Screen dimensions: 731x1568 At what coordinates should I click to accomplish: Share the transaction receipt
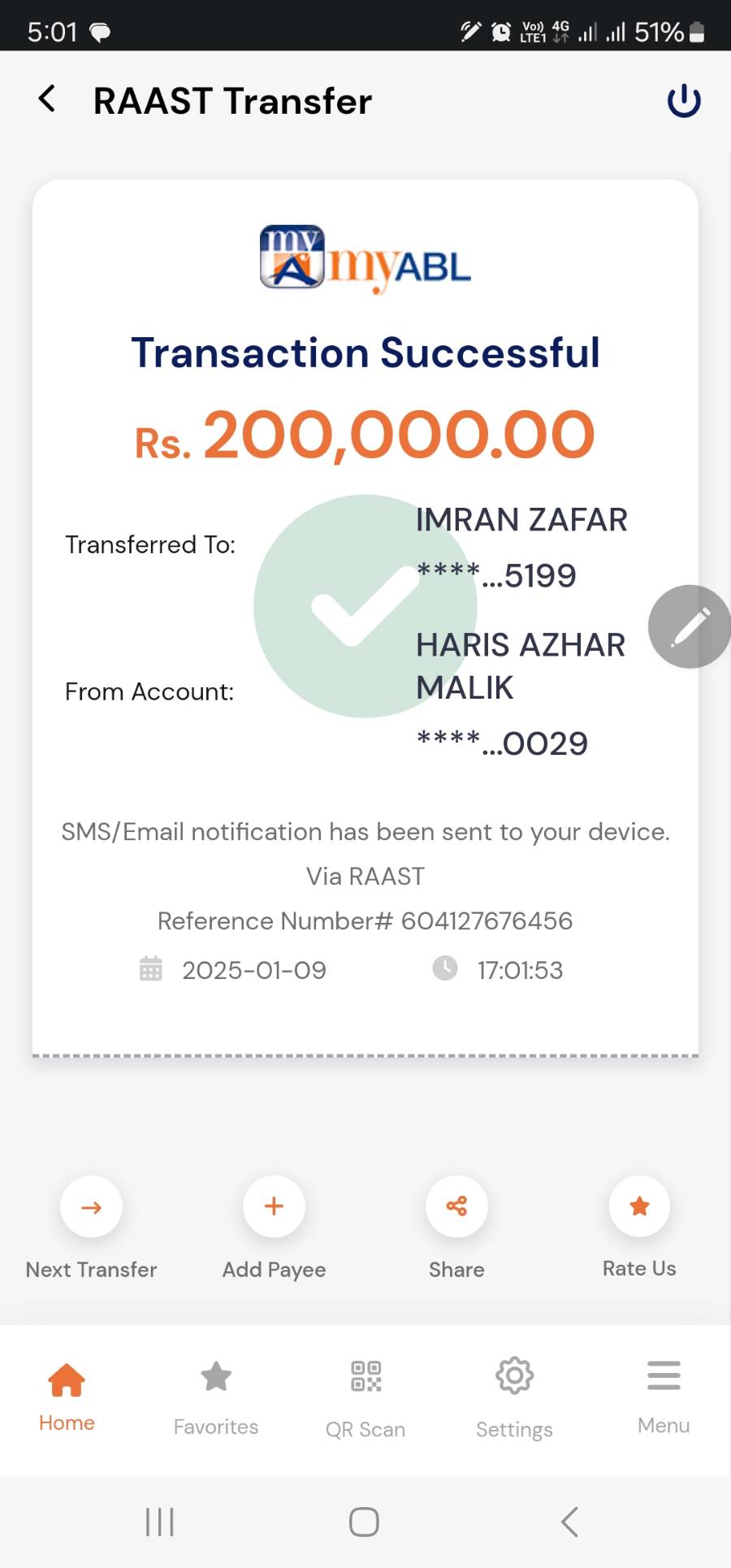pos(456,1206)
